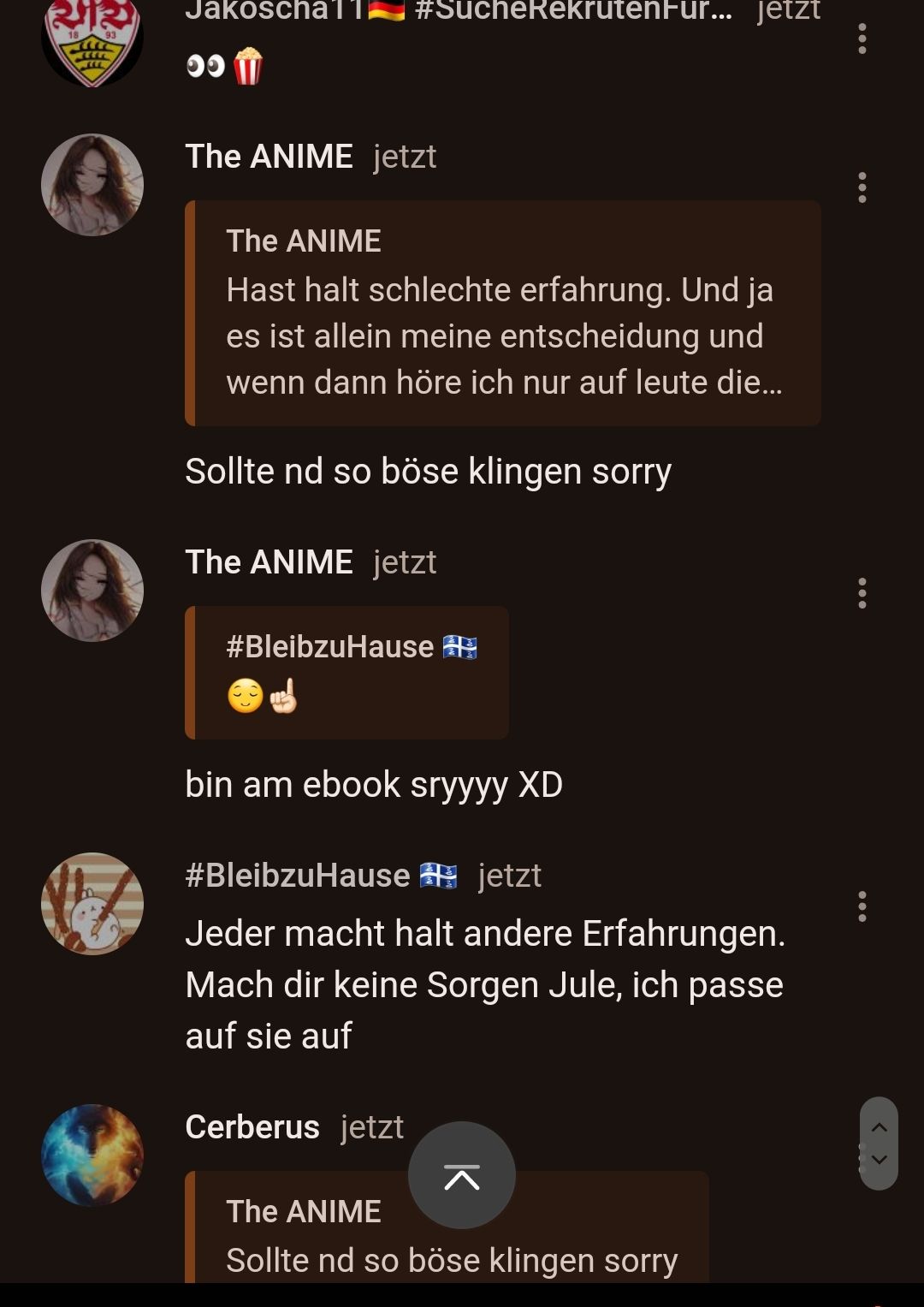
Task: Open overflow menu for Jakoscha11's popcorn message
Action: click(862, 39)
